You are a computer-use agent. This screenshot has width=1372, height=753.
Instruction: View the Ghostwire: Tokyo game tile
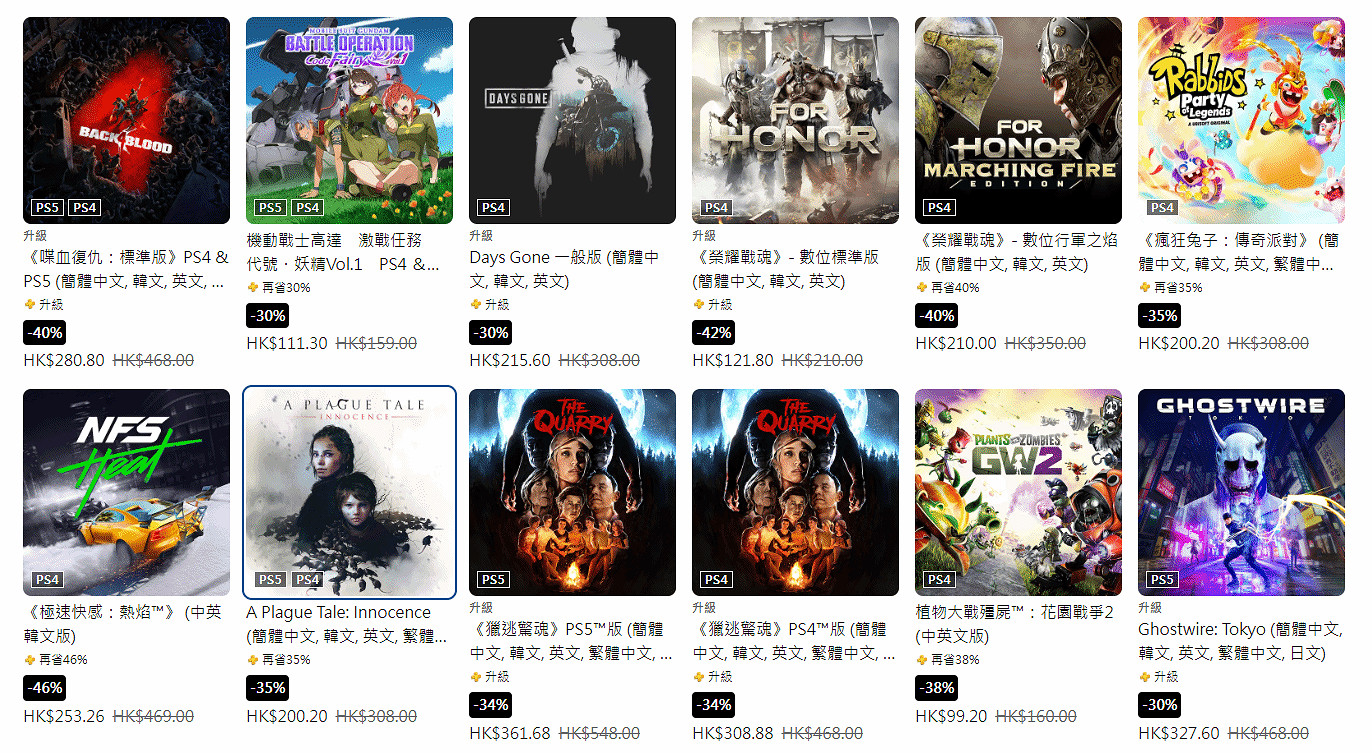[1241, 492]
